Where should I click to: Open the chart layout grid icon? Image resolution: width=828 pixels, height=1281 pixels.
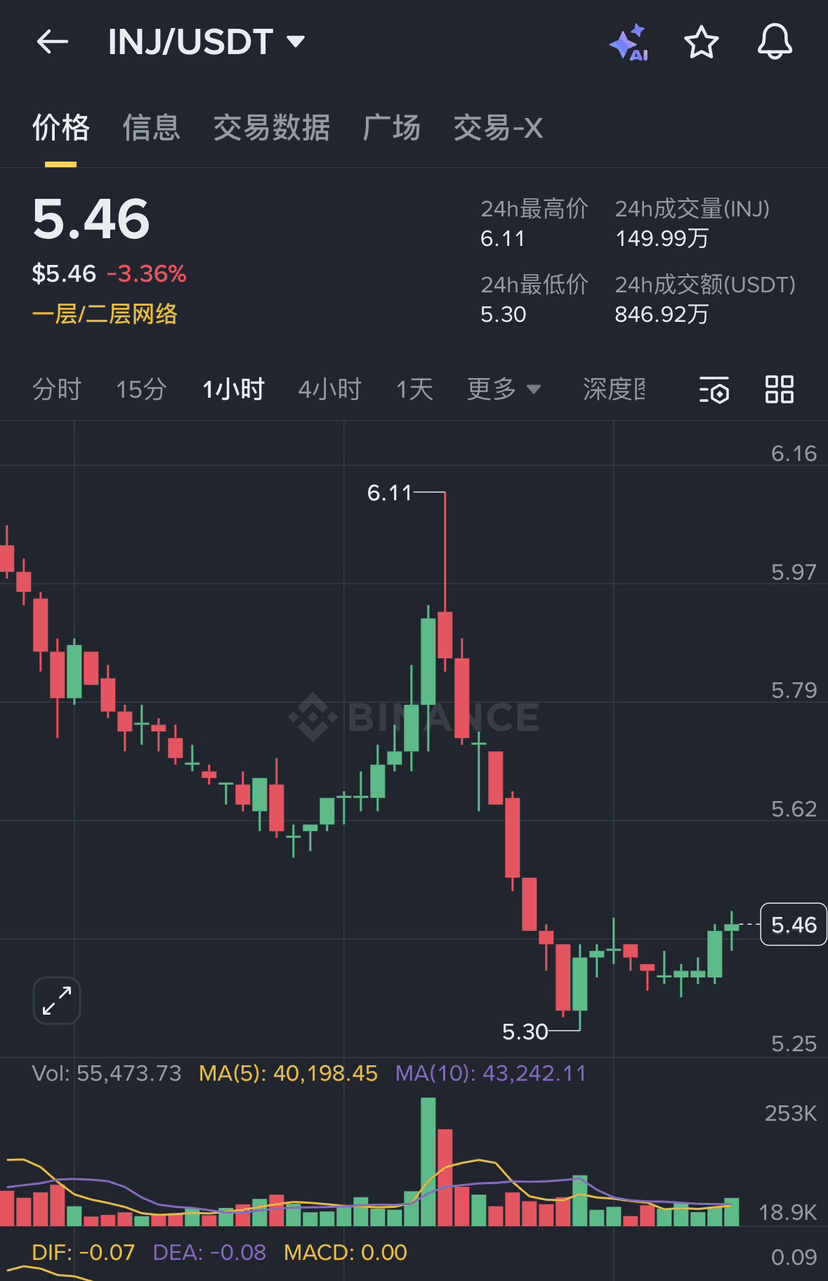pyautogui.click(x=779, y=390)
